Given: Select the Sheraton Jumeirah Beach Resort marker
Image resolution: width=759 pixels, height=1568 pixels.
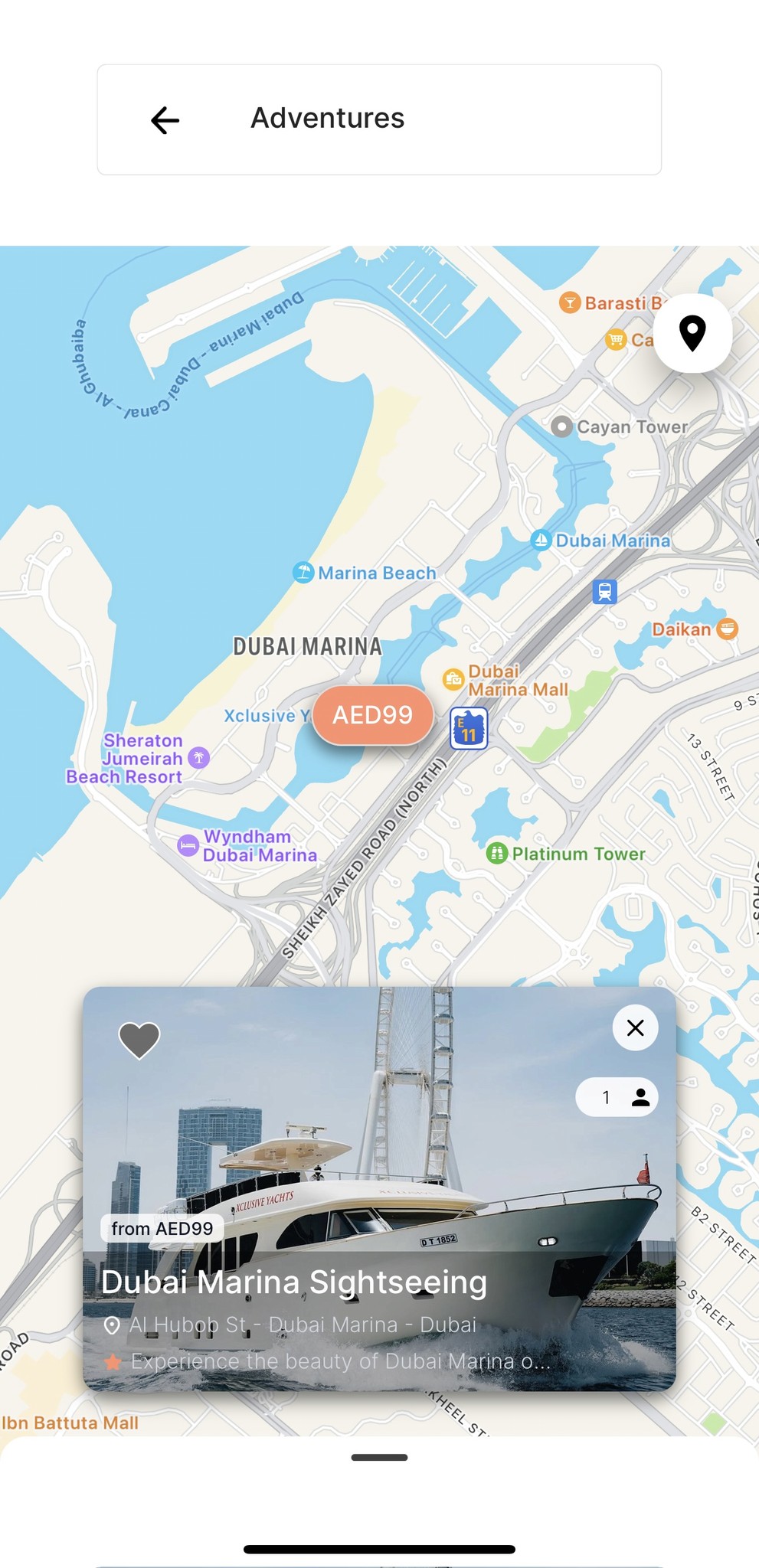Looking at the screenshot, I should 198,758.
